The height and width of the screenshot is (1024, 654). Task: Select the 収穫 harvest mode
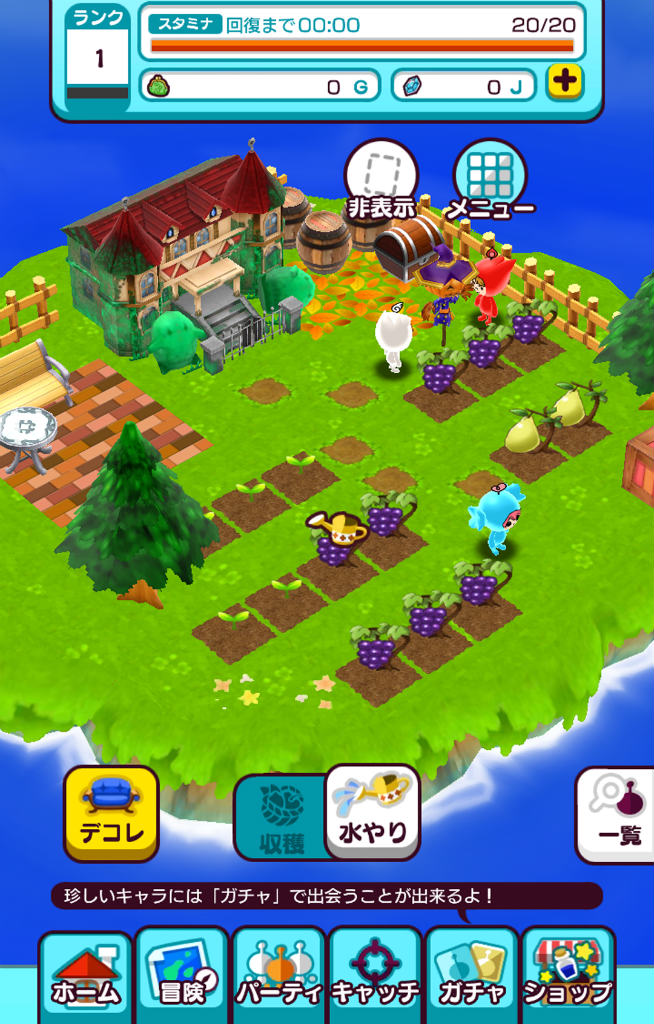(281, 816)
